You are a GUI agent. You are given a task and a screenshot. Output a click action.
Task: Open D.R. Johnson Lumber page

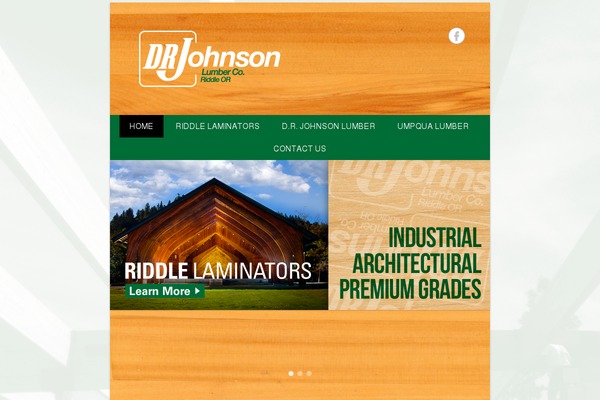[328, 126]
